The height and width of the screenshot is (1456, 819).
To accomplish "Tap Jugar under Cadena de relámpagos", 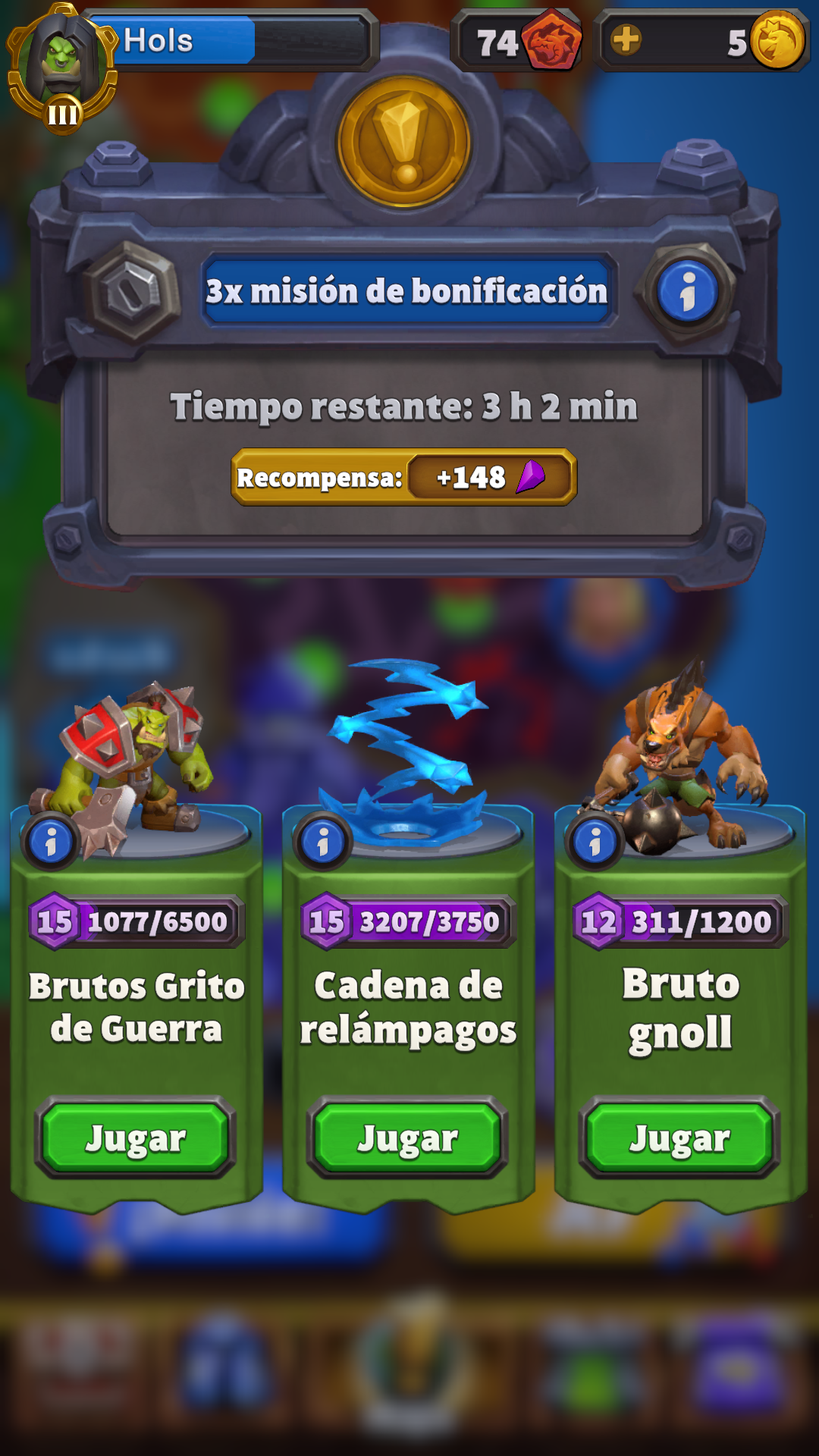I will 407,1137.
